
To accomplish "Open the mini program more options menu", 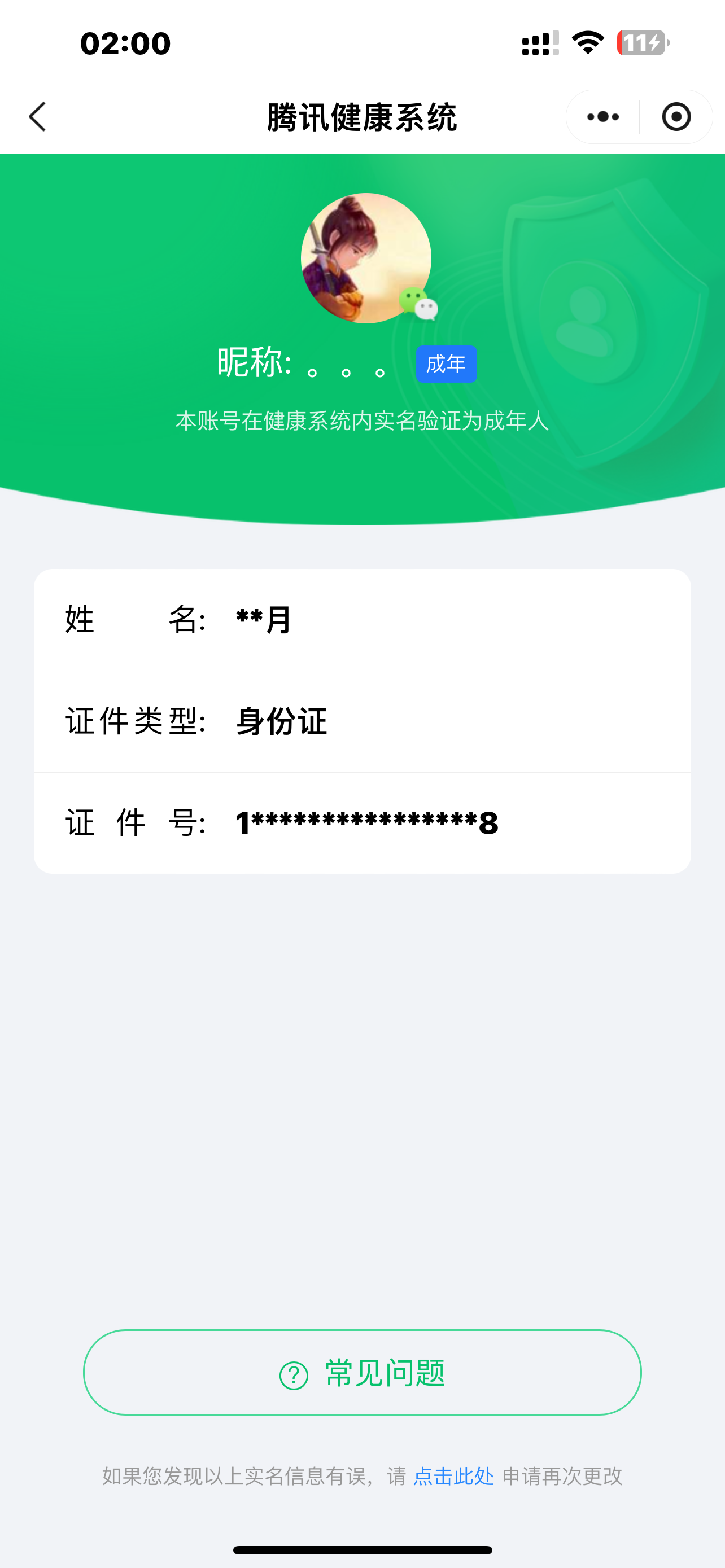I will click(x=602, y=116).
